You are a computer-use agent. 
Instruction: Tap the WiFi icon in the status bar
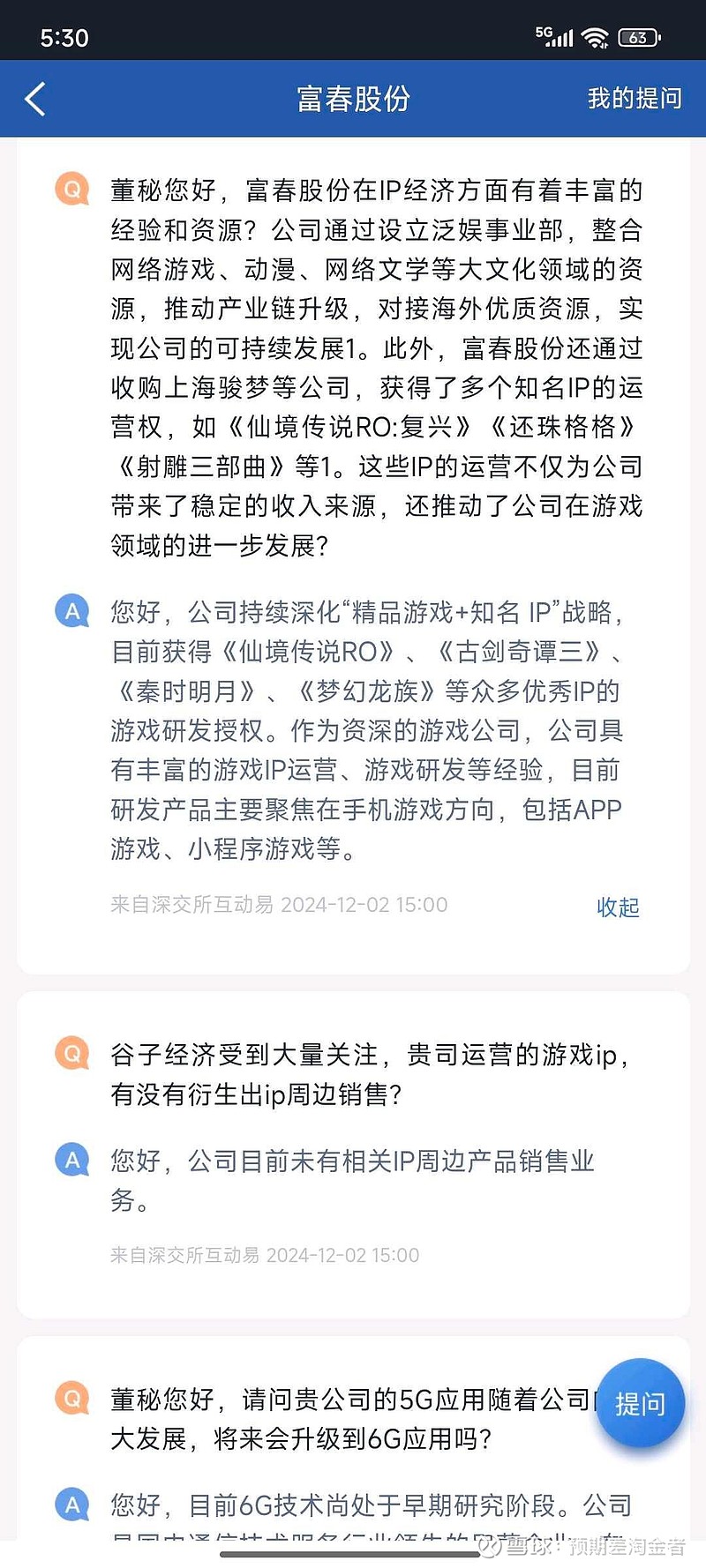tap(597, 37)
